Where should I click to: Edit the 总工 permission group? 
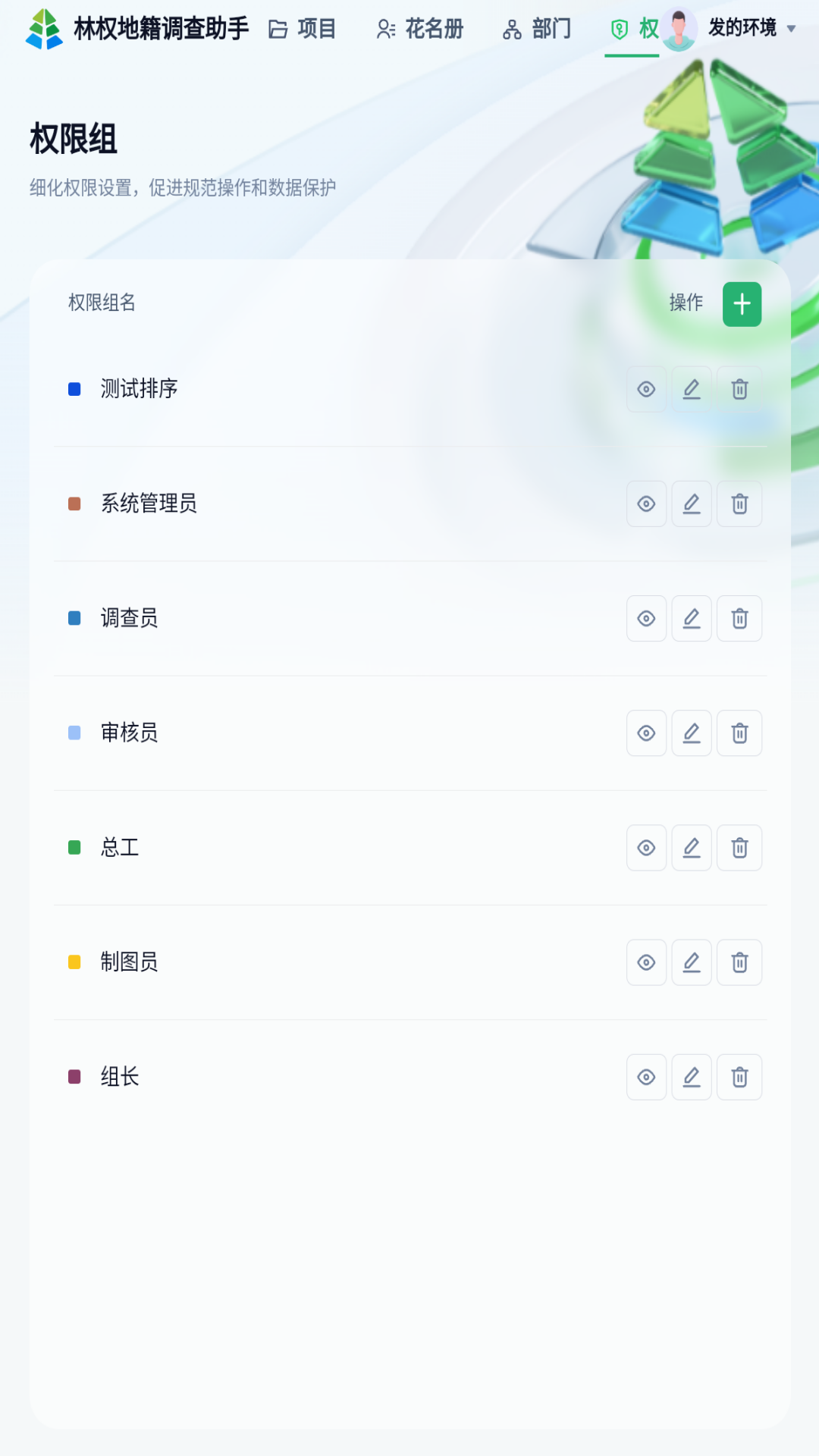(x=691, y=847)
